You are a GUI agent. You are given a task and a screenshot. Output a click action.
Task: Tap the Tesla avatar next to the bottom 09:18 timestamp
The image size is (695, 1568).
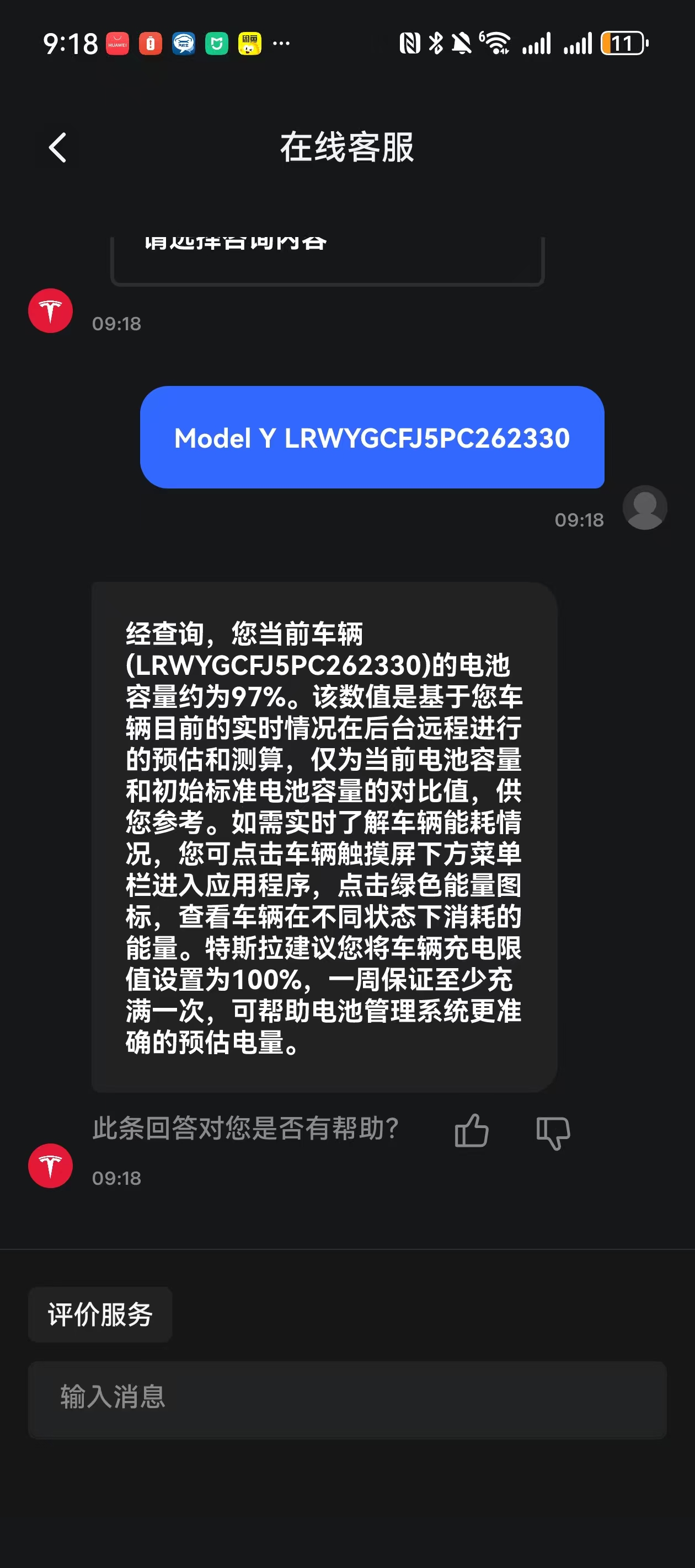(x=51, y=1166)
